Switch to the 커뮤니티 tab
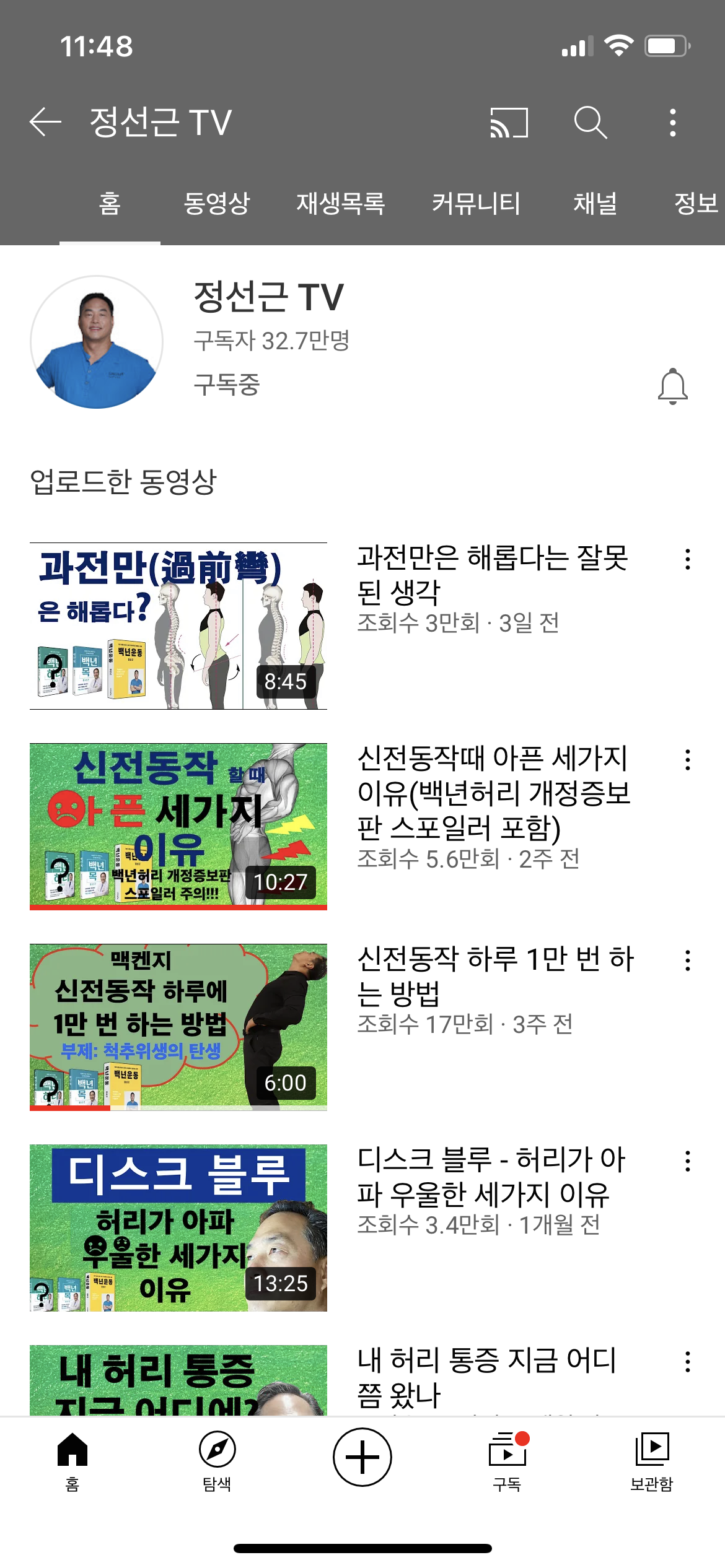Viewport: 725px width, 1568px height. click(x=476, y=203)
